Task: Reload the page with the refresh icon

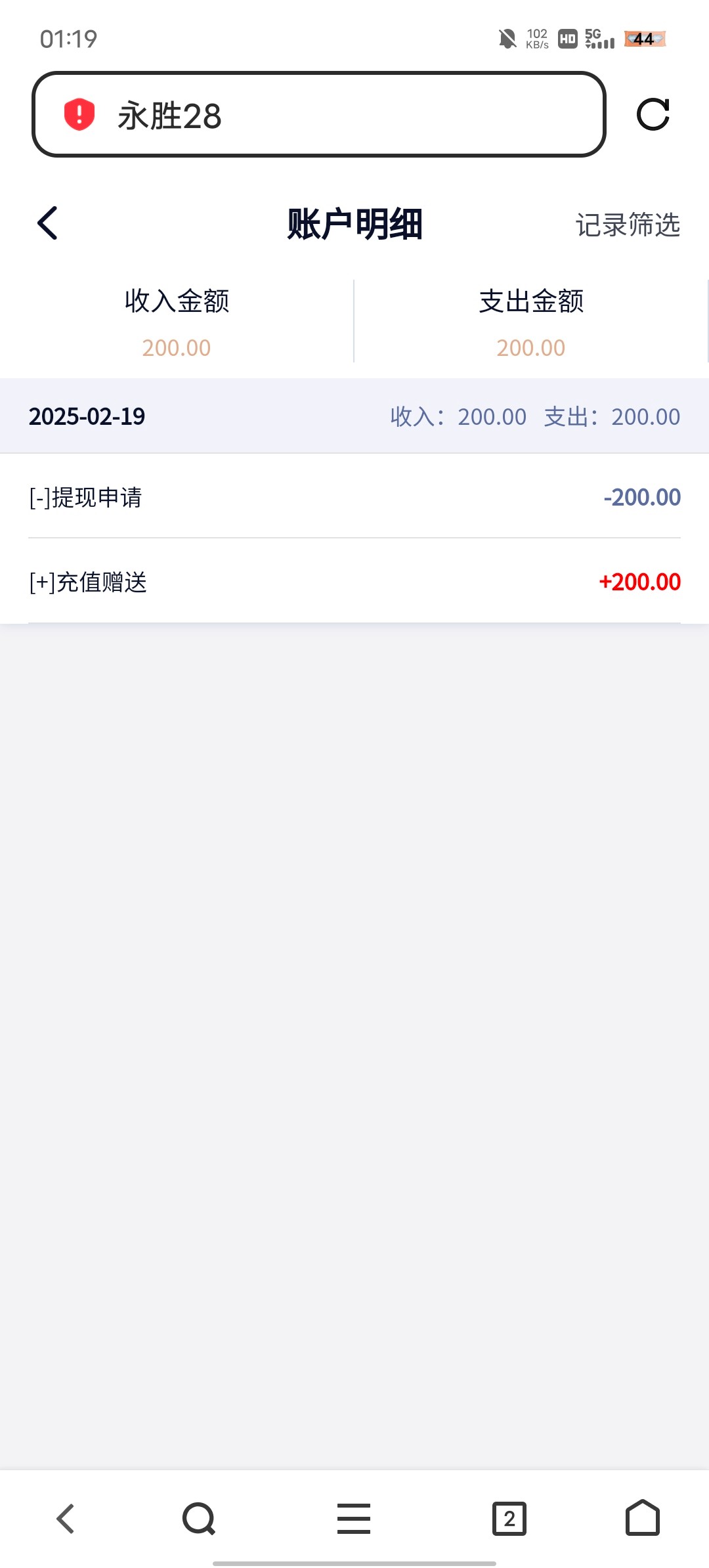Action: pyautogui.click(x=653, y=115)
